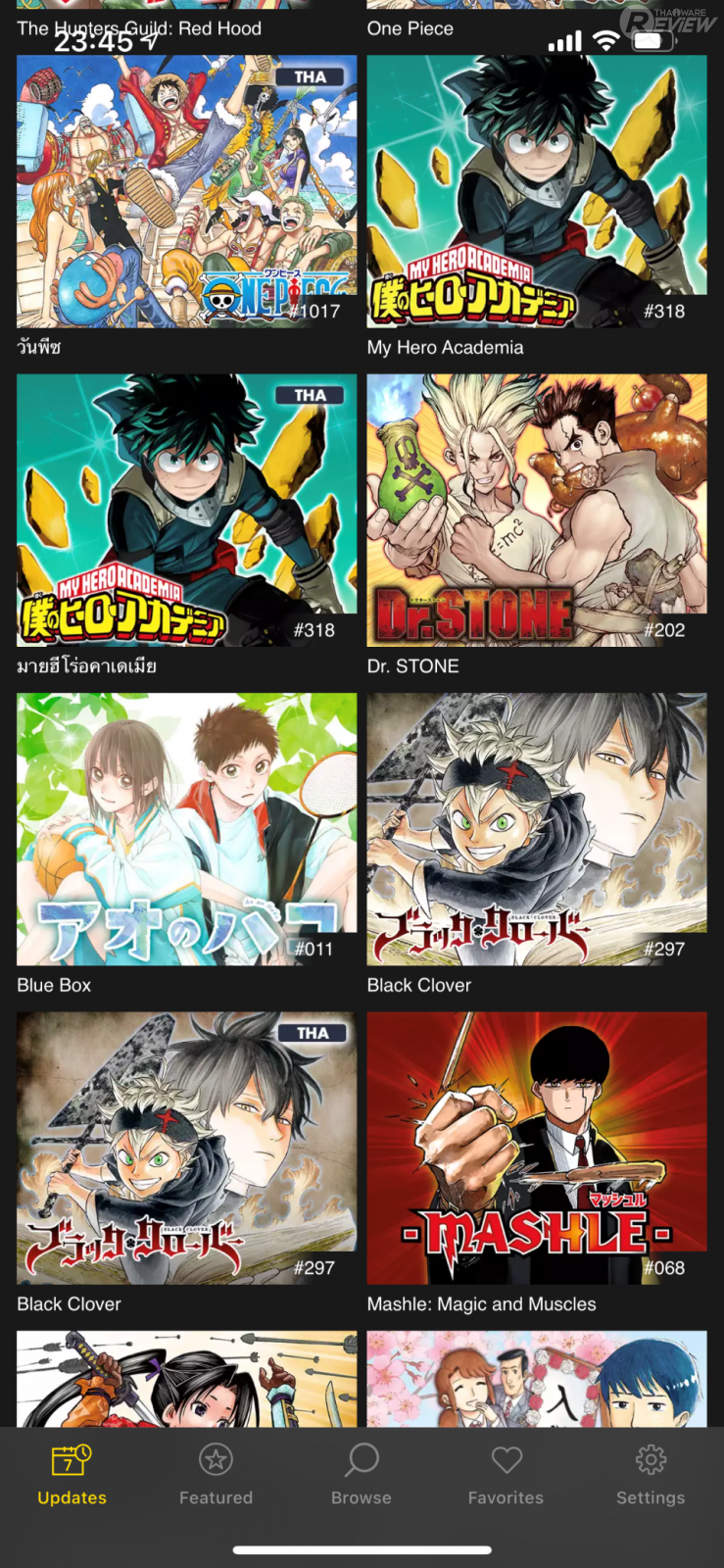View the Favorites tab
This screenshot has width=724, height=1568.
506,1475
